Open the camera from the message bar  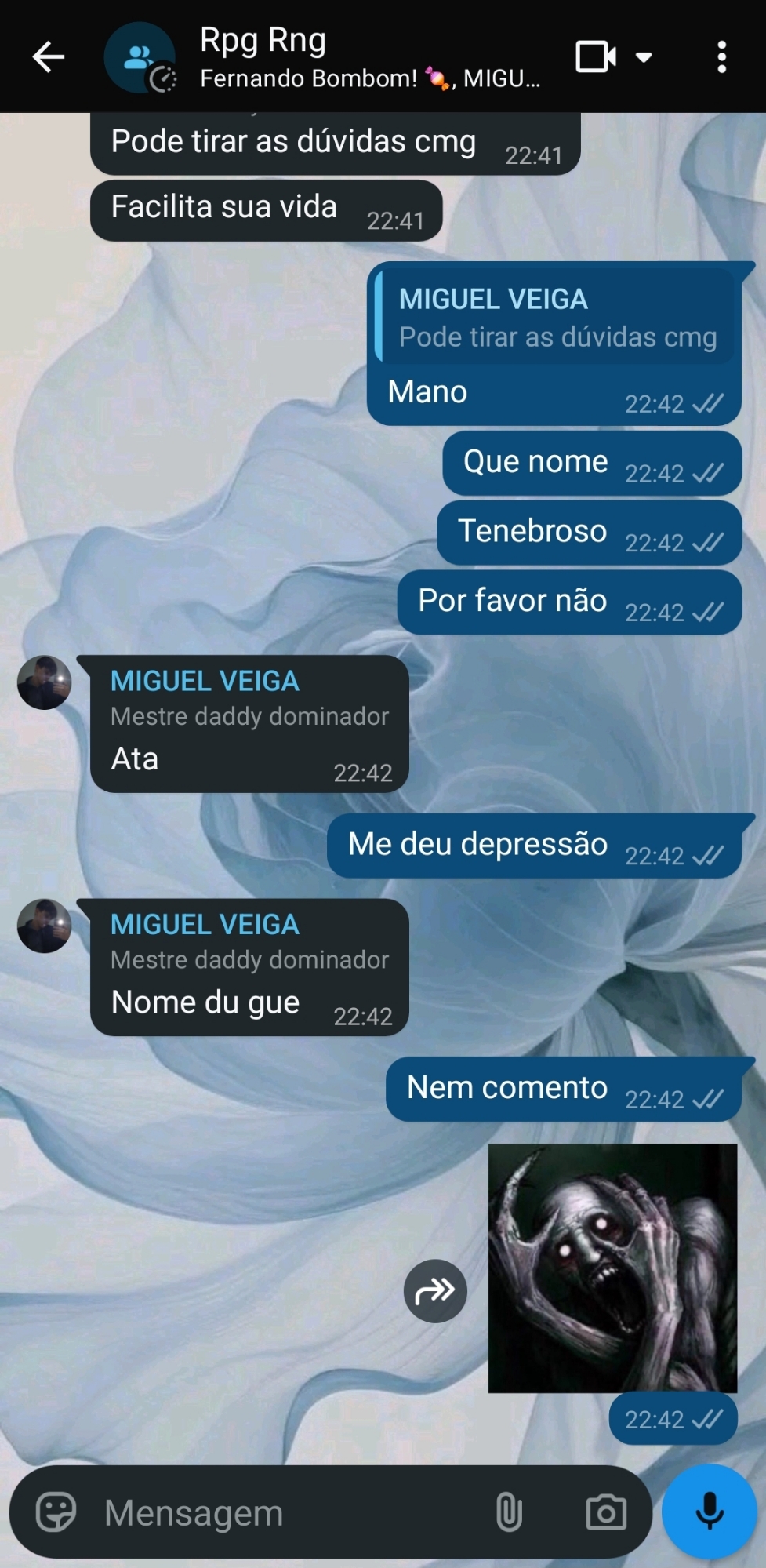606,1512
